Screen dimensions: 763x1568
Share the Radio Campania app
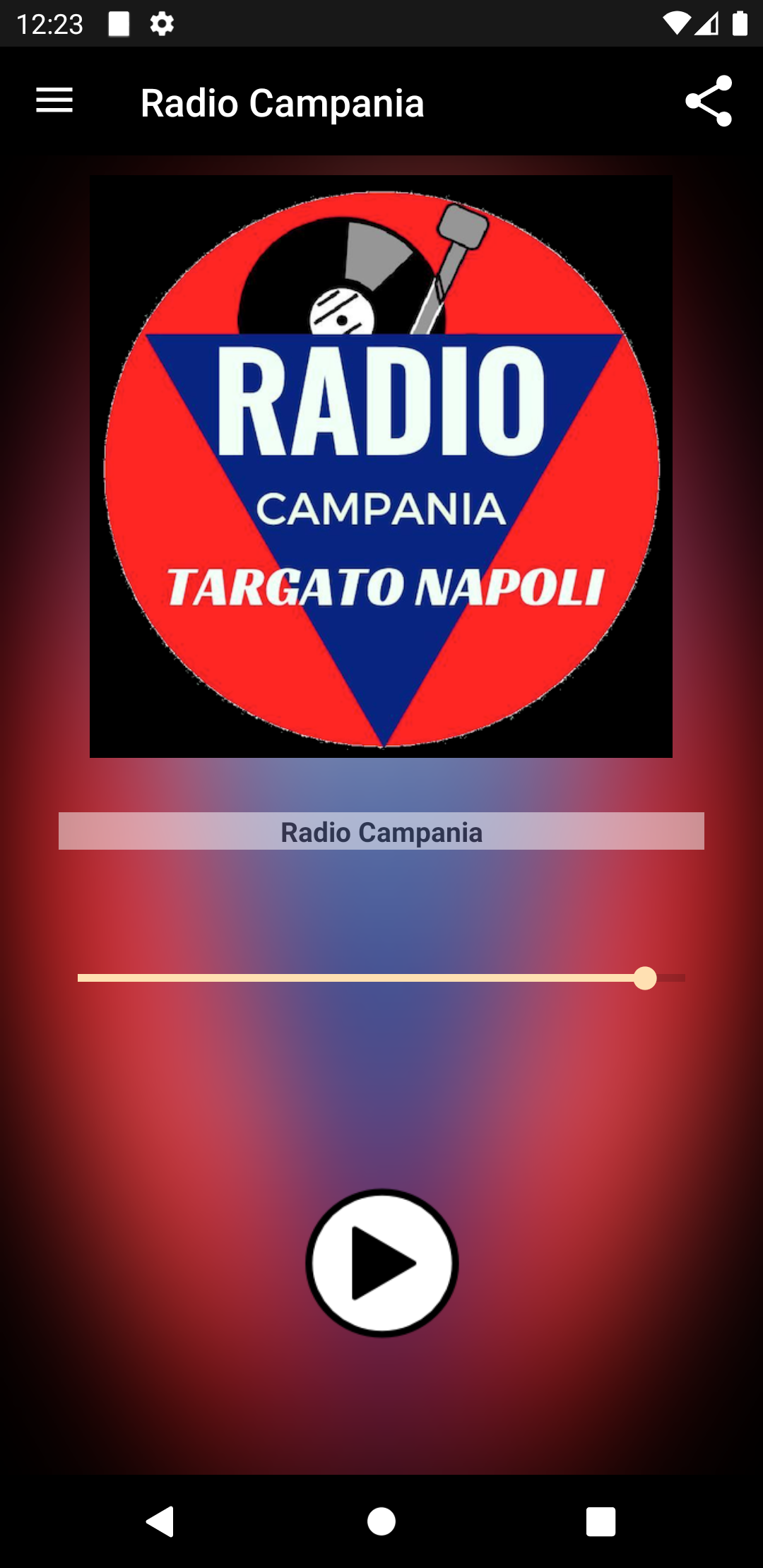[x=709, y=101]
